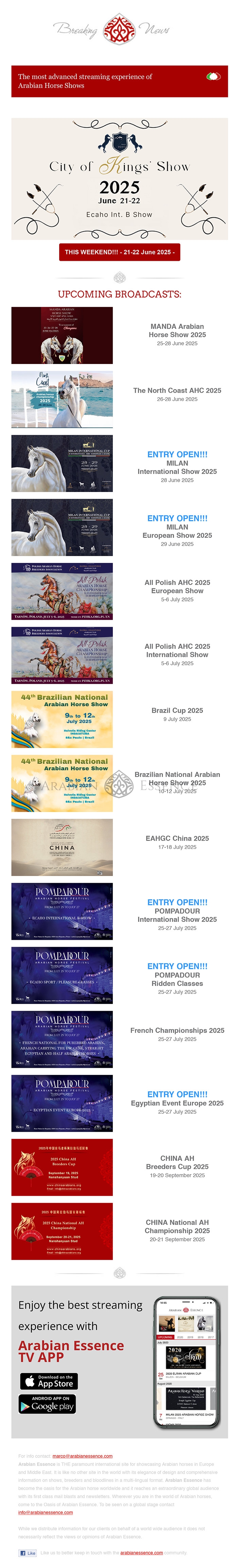
Task: View the MANDA Arabian Horse Show thumbnail
Action: click(x=62, y=335)
